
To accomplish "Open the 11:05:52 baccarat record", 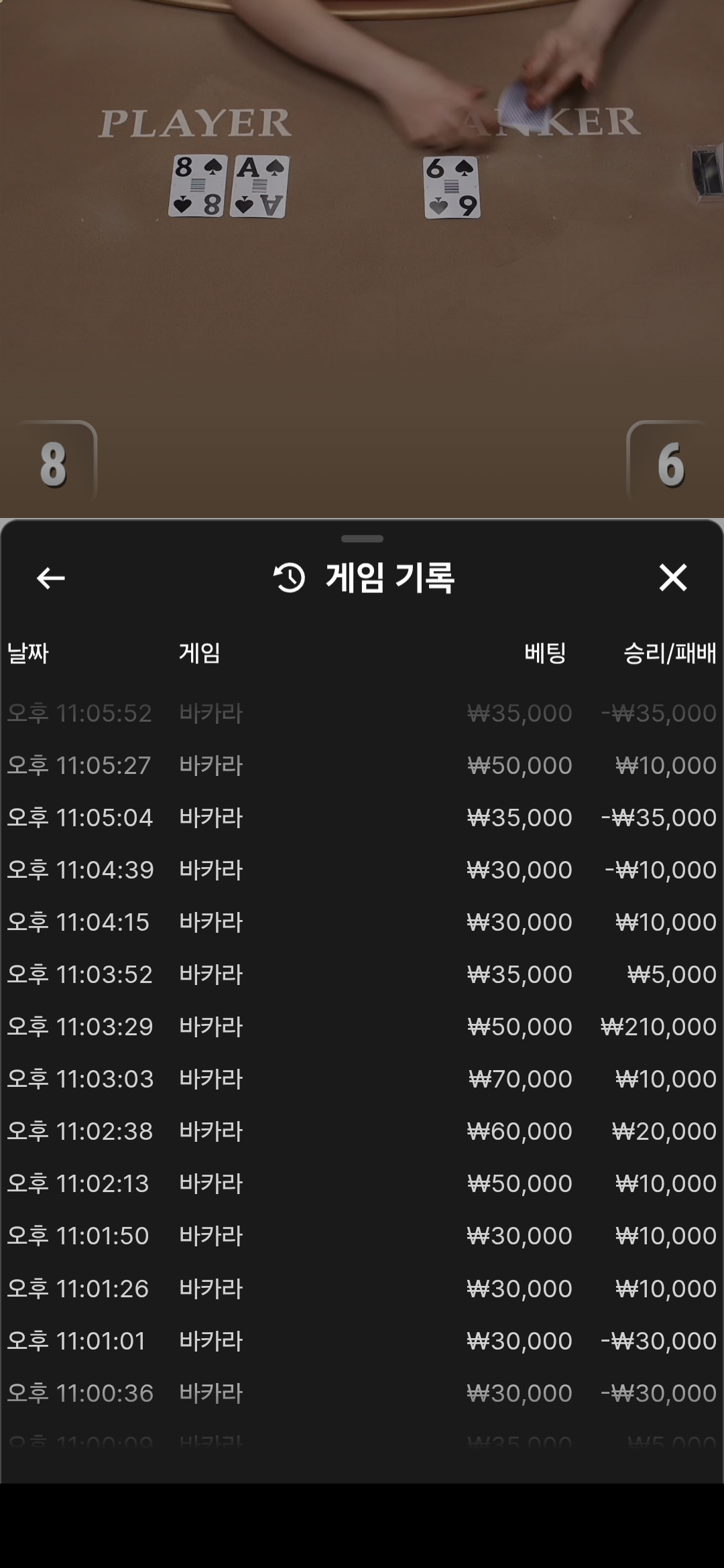I will [362, 713].
